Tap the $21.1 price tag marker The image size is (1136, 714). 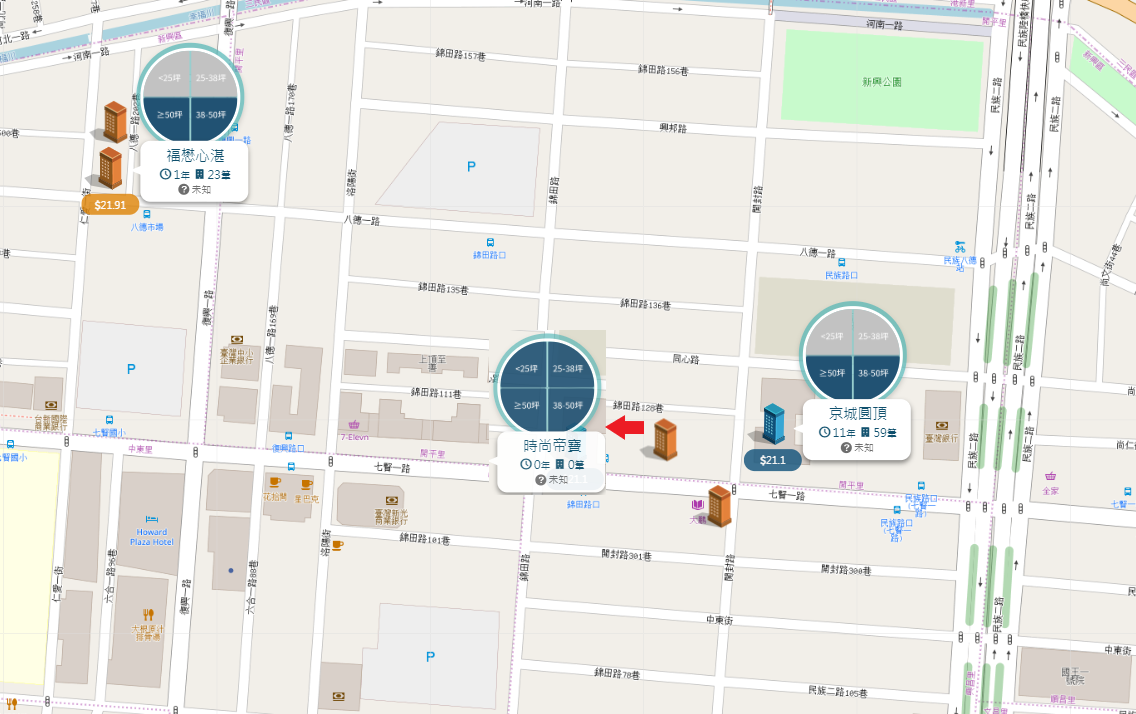pyautogui.click(x=772, y=460)
